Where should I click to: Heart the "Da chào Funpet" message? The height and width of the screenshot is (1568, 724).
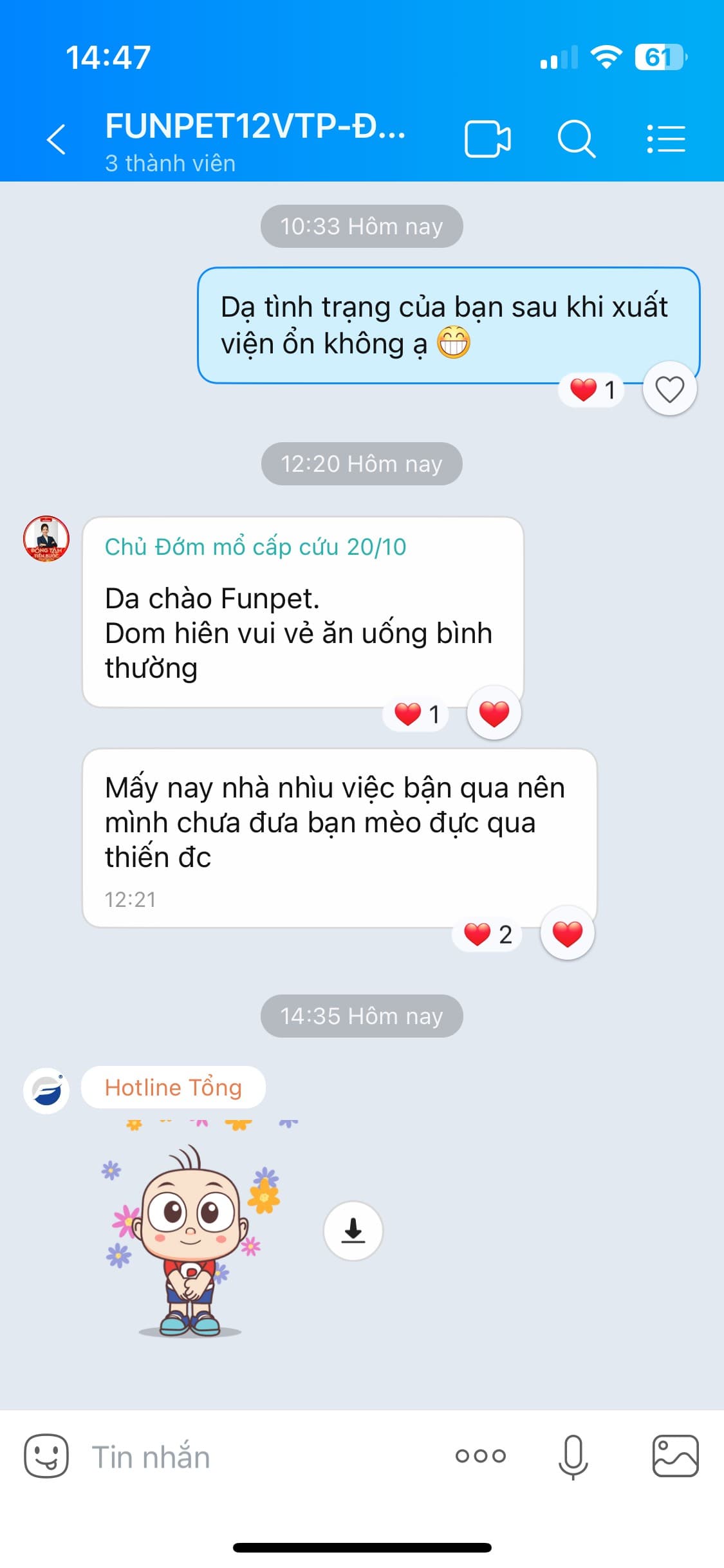point(494,713)
